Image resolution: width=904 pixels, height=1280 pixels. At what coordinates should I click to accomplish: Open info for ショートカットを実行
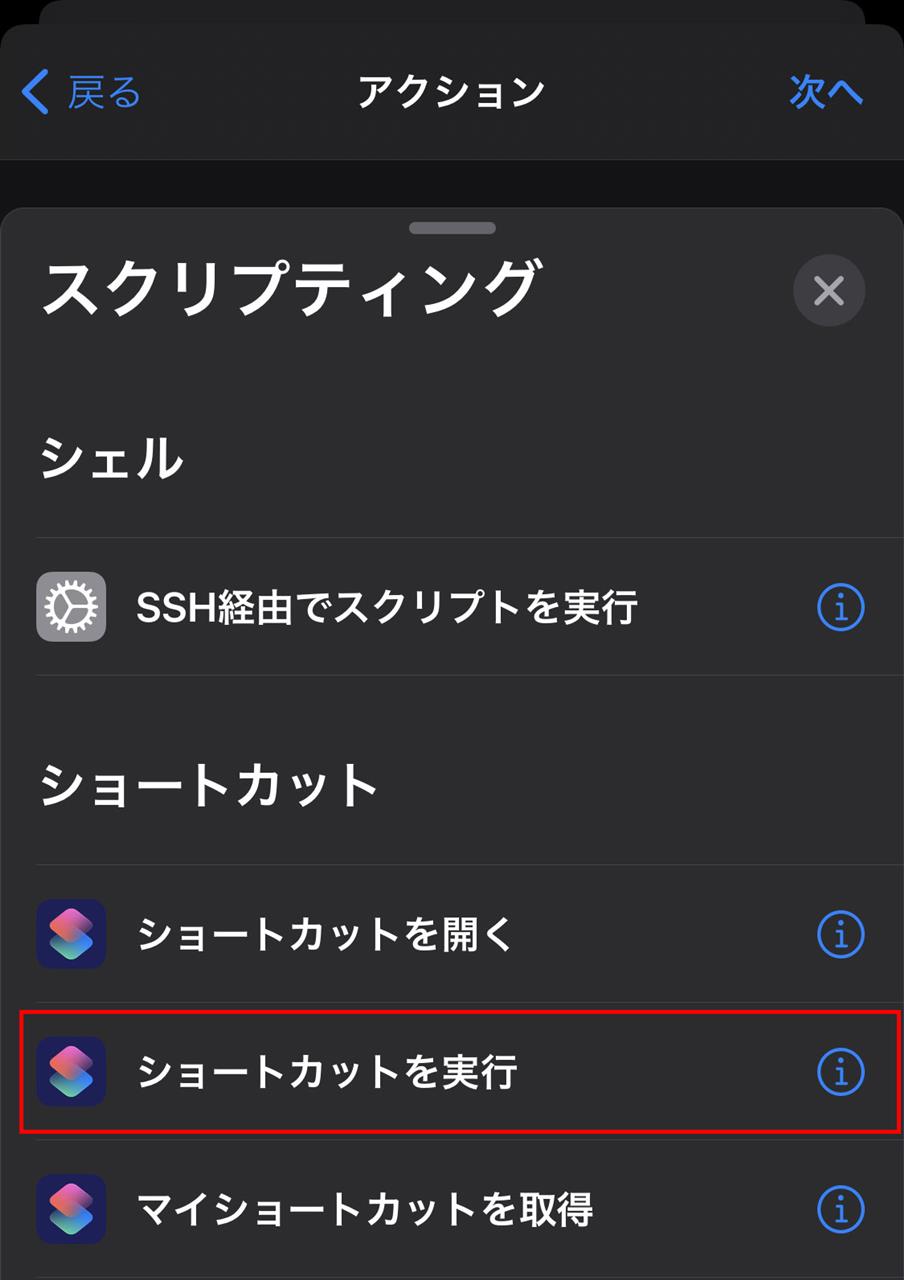coord(840,1072)
